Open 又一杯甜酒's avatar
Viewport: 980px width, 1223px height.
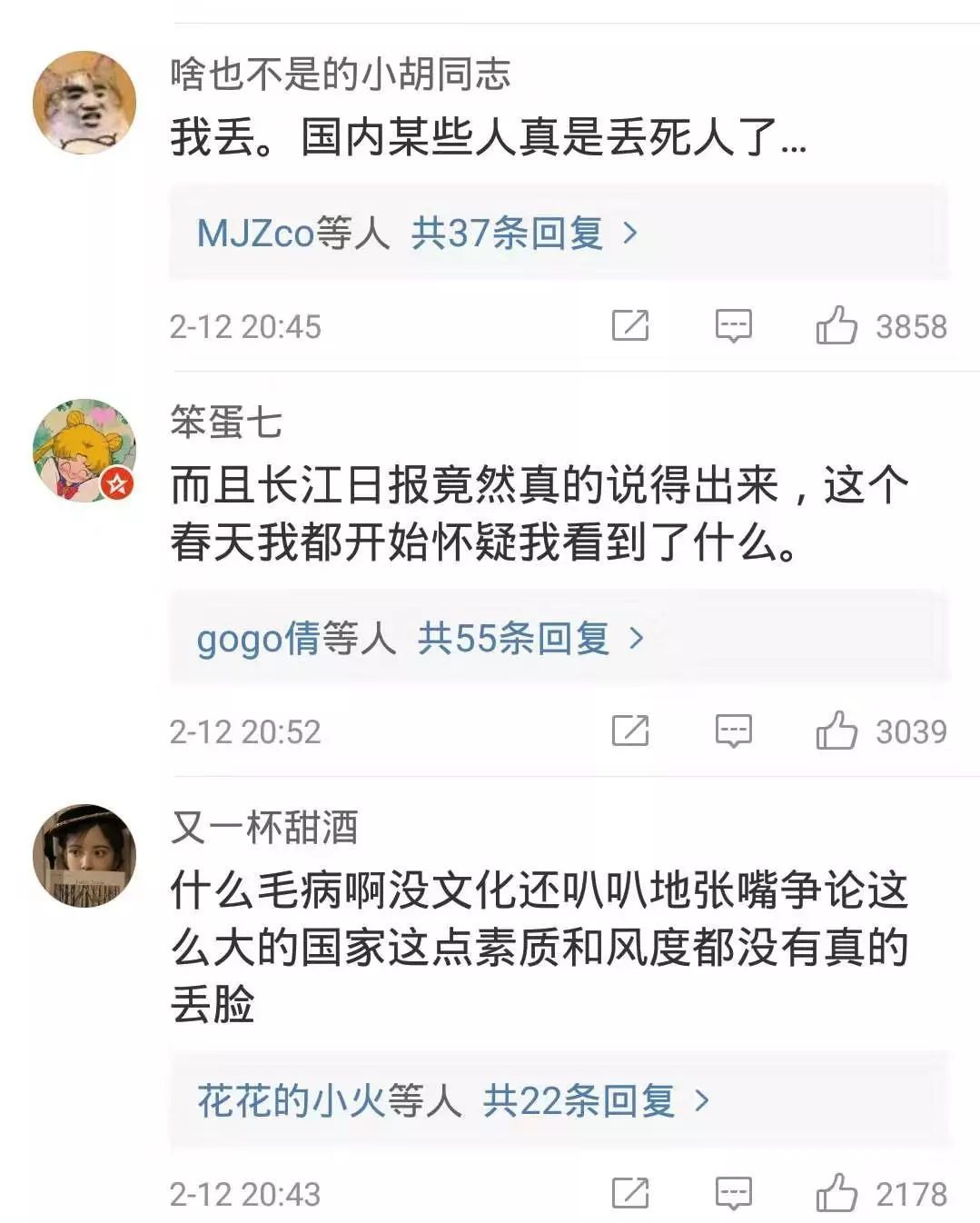(84, 855)
